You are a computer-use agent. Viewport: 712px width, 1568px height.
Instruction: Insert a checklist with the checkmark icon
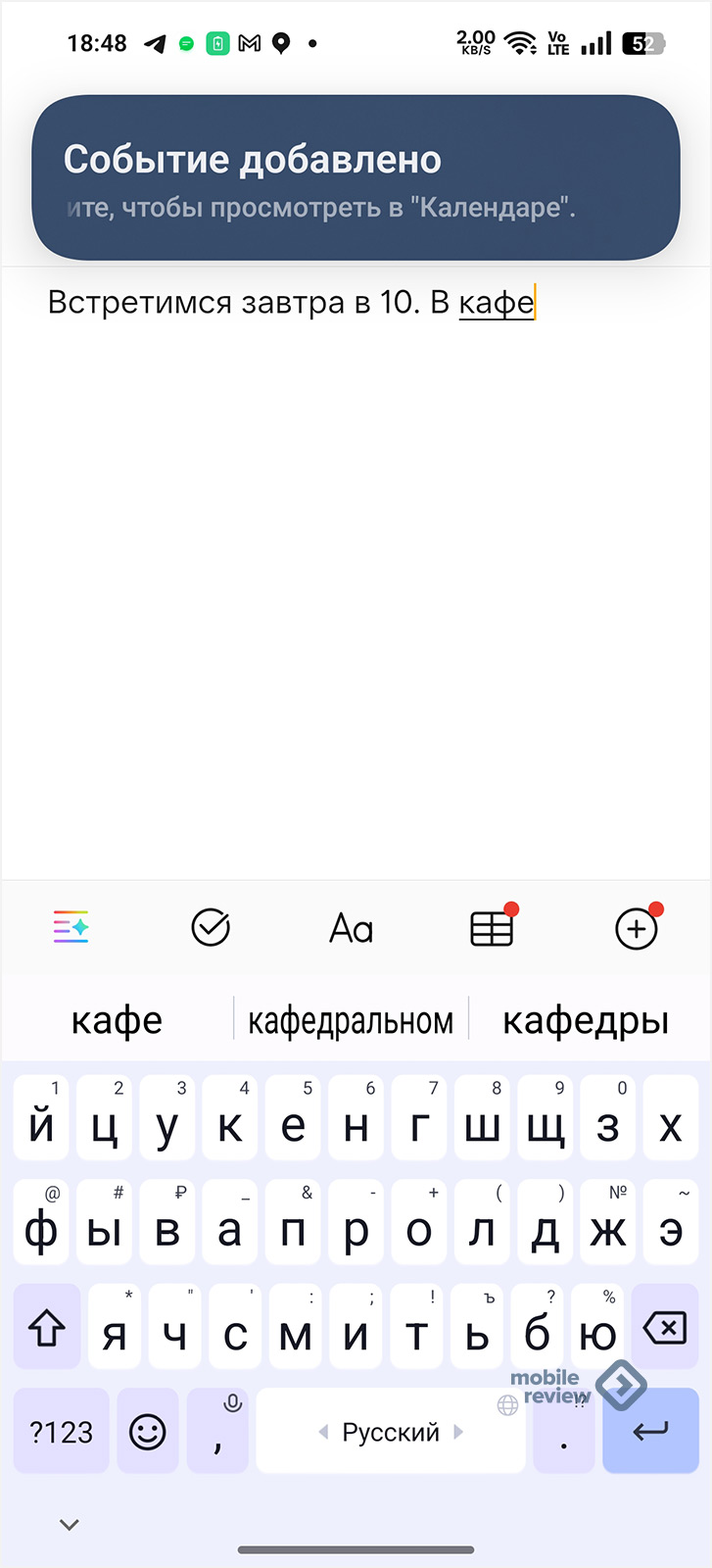point(211,927)
